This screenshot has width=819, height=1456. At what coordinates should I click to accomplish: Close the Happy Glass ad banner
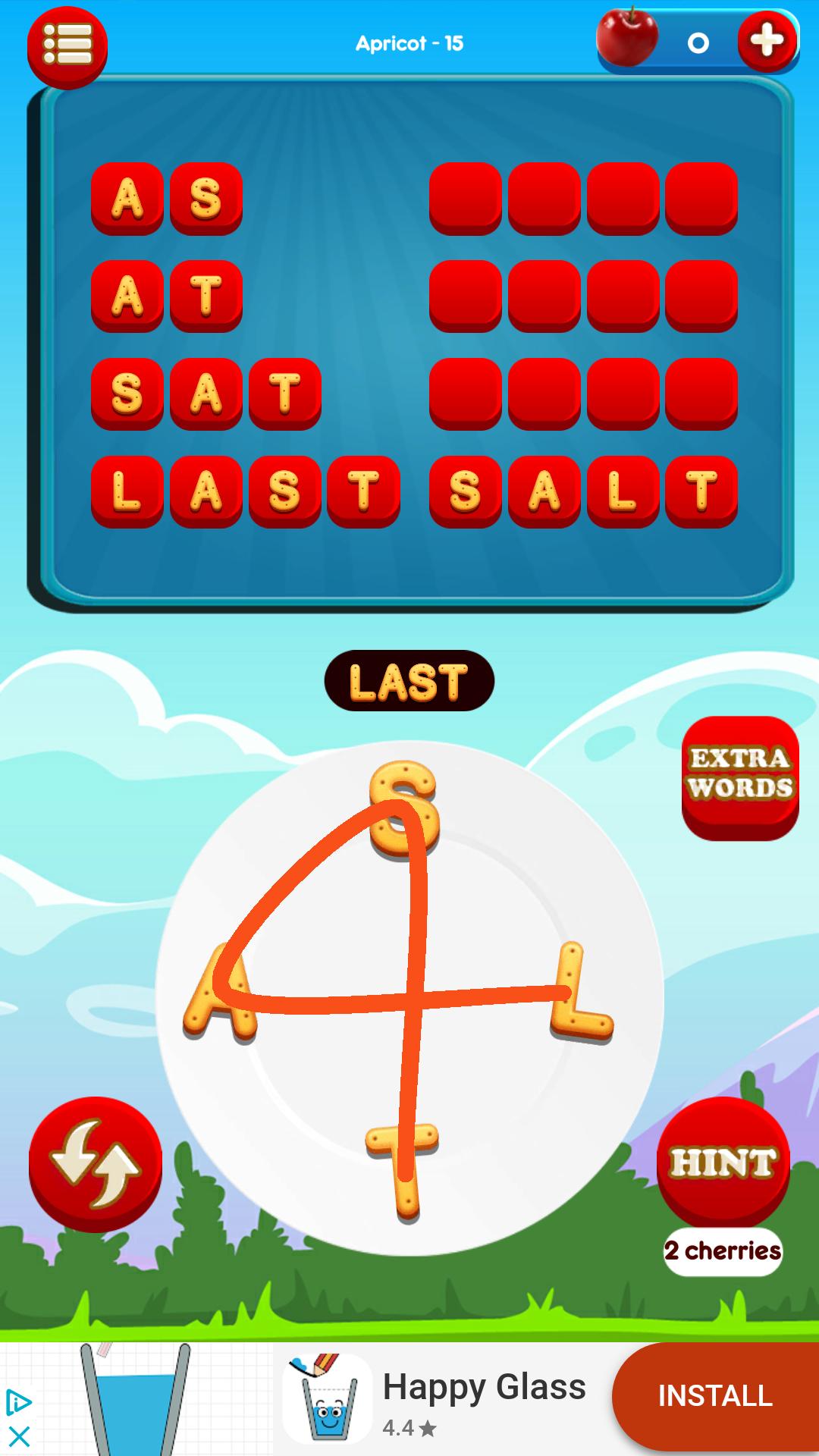pyautogui.click(x=19, y=1436)
